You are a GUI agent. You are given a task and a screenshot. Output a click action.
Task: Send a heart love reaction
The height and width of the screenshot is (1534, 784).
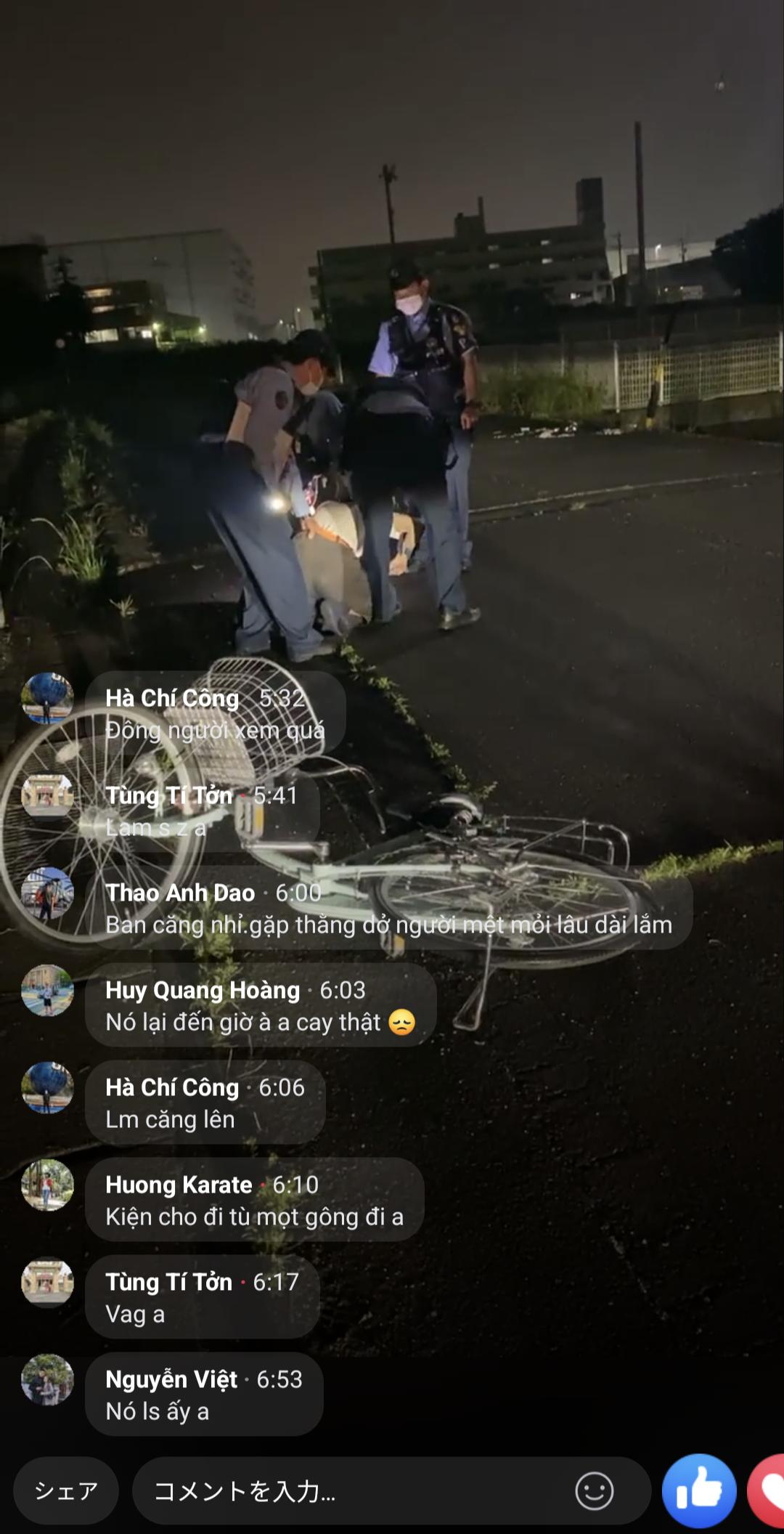click(769, 1491)
